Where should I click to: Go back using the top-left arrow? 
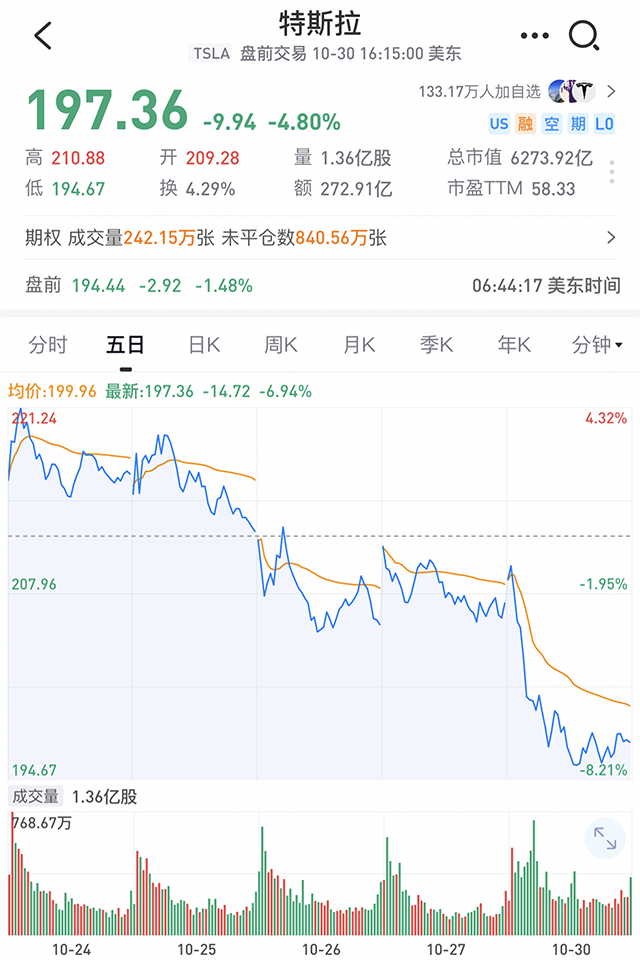[x=42, y=37]
